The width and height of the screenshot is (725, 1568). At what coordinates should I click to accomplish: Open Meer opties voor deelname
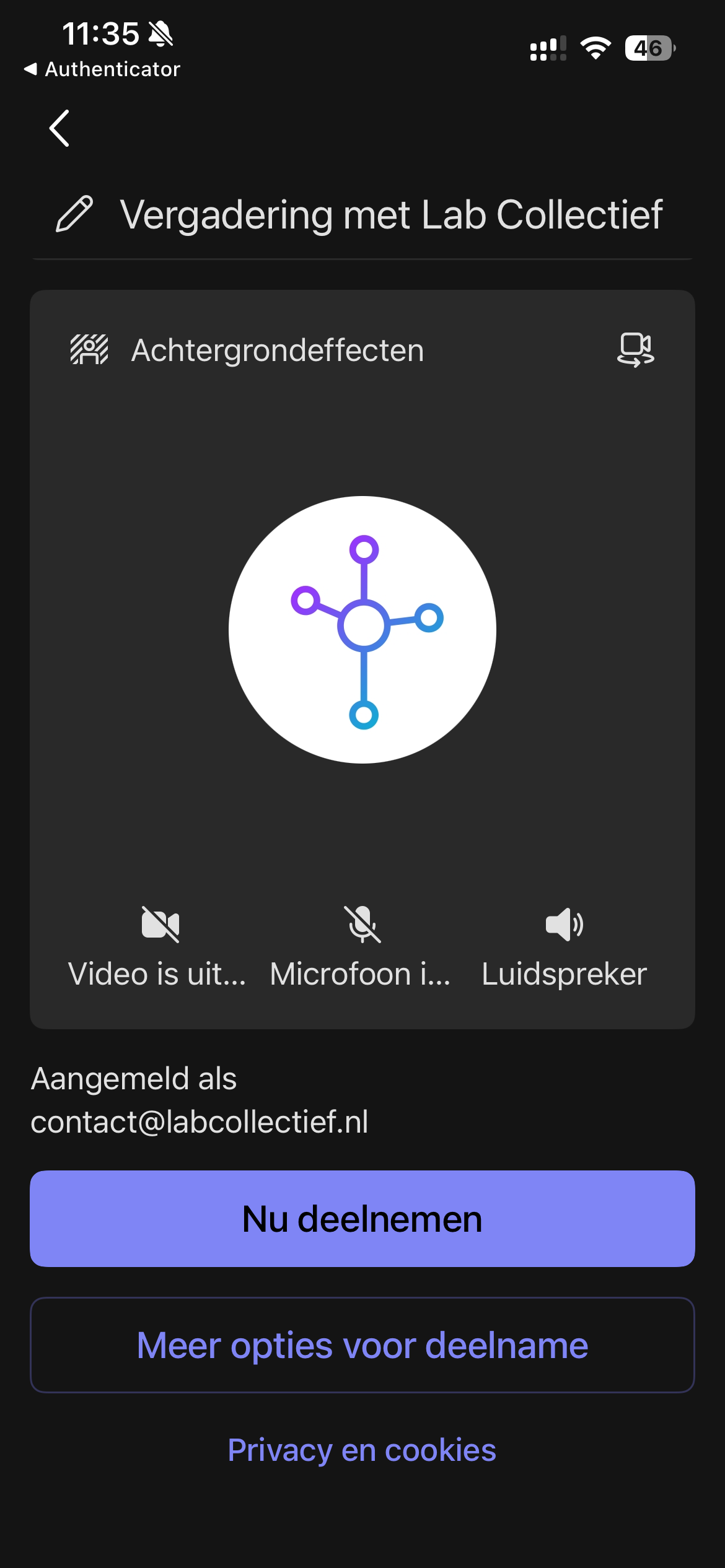(362, 1345)
